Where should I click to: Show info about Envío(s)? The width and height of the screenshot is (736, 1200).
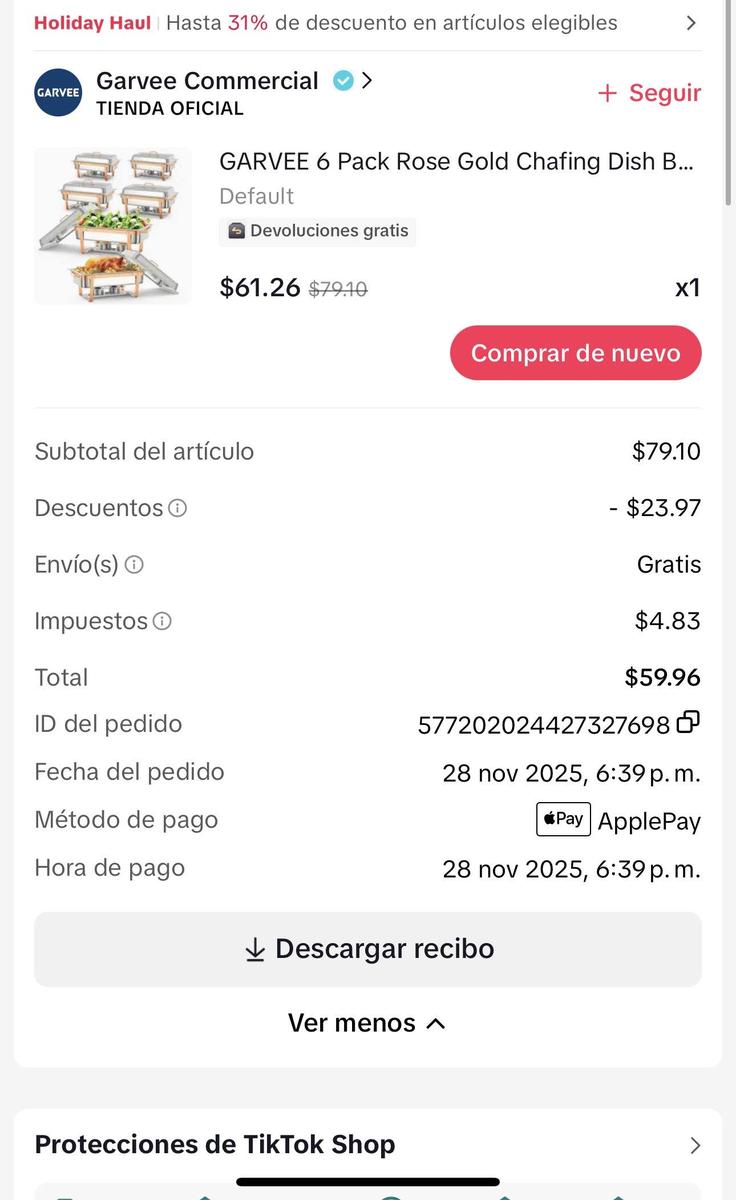[134, 565]
